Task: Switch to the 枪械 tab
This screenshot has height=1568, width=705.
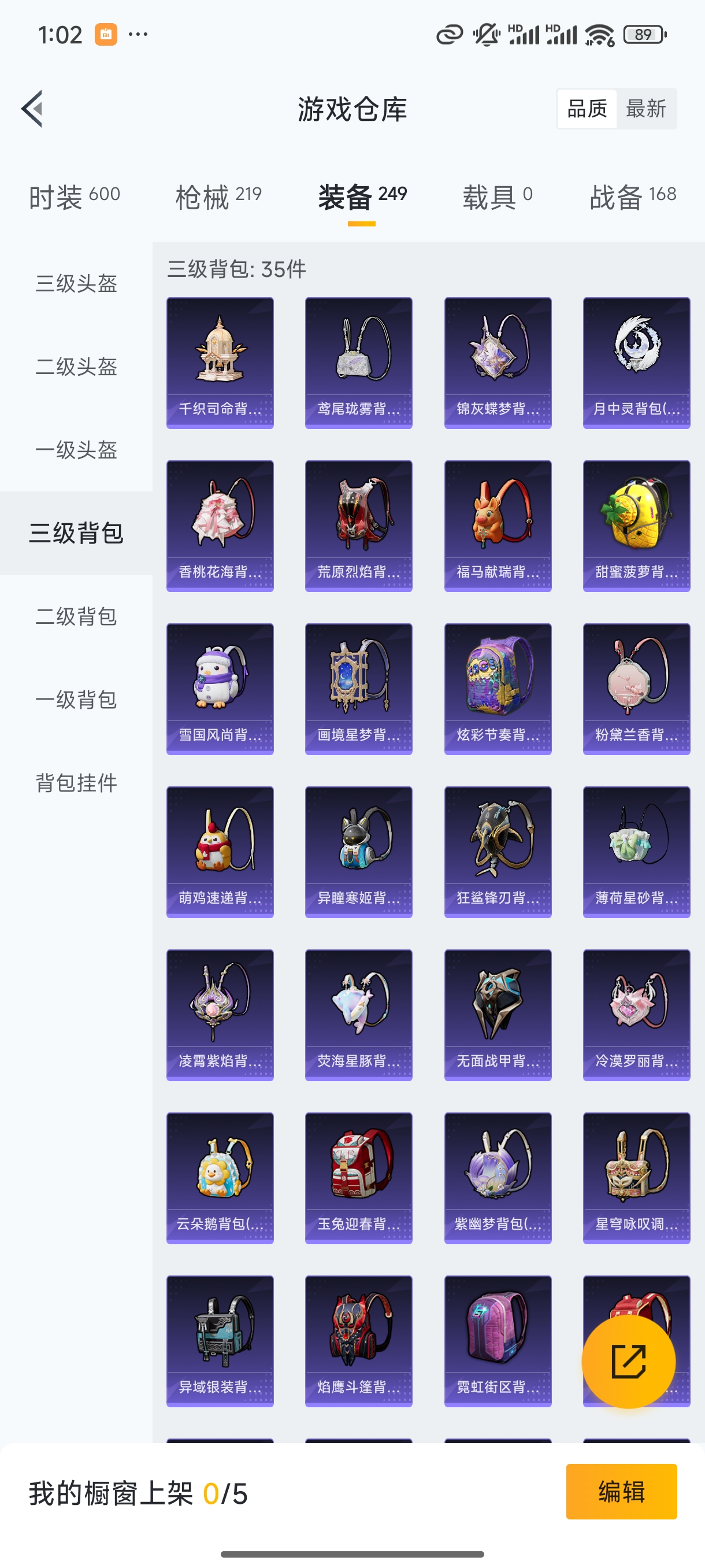Action: tap(218, 197)
